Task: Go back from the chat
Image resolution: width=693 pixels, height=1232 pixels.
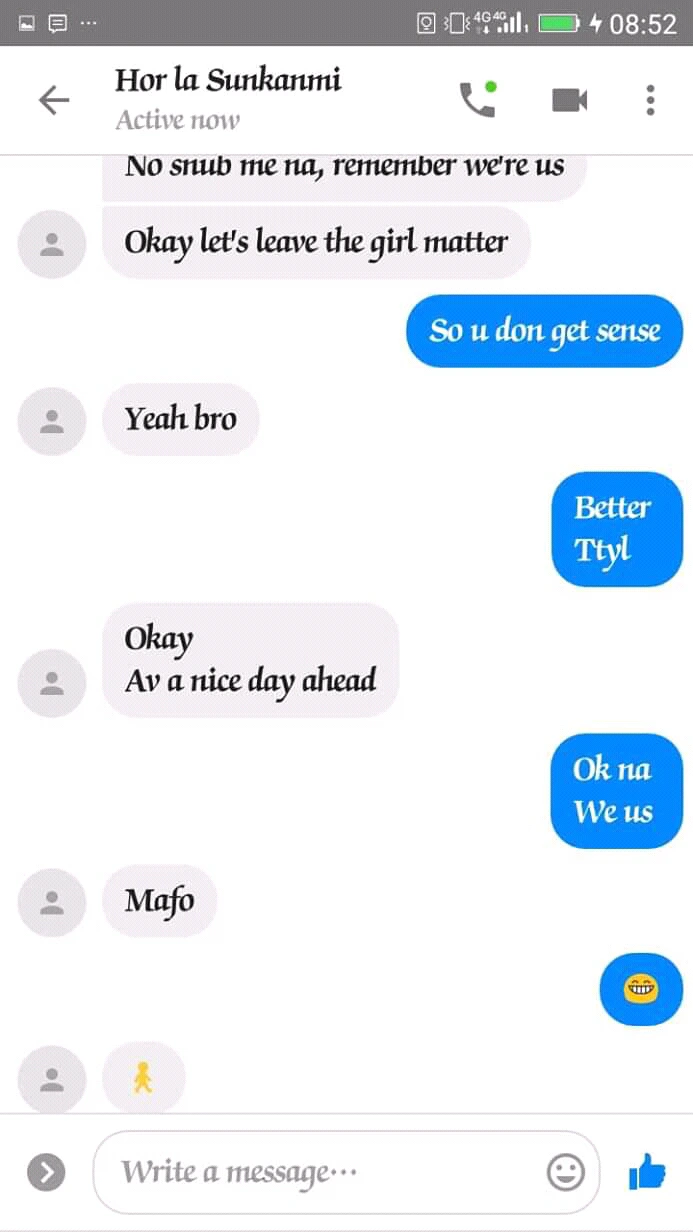Action: point(53,99)
